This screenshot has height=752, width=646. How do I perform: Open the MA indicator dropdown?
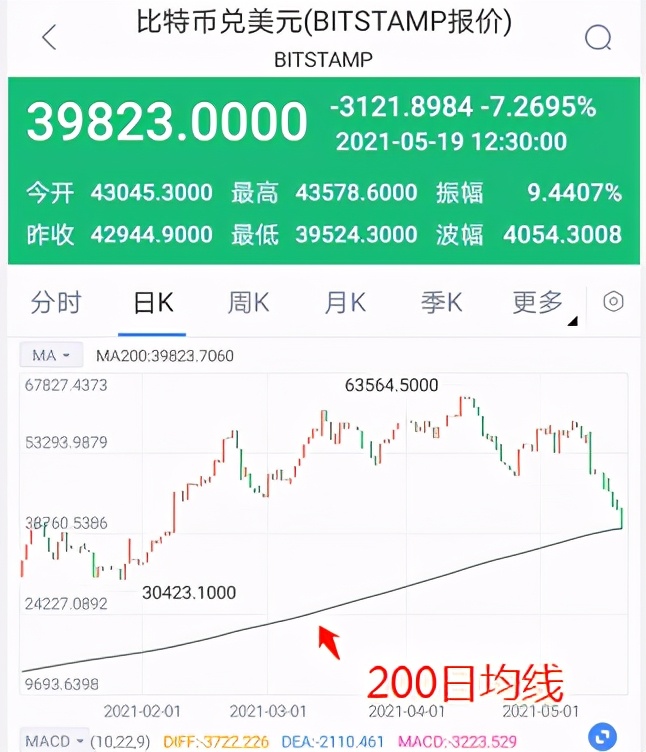pos(51,355)
